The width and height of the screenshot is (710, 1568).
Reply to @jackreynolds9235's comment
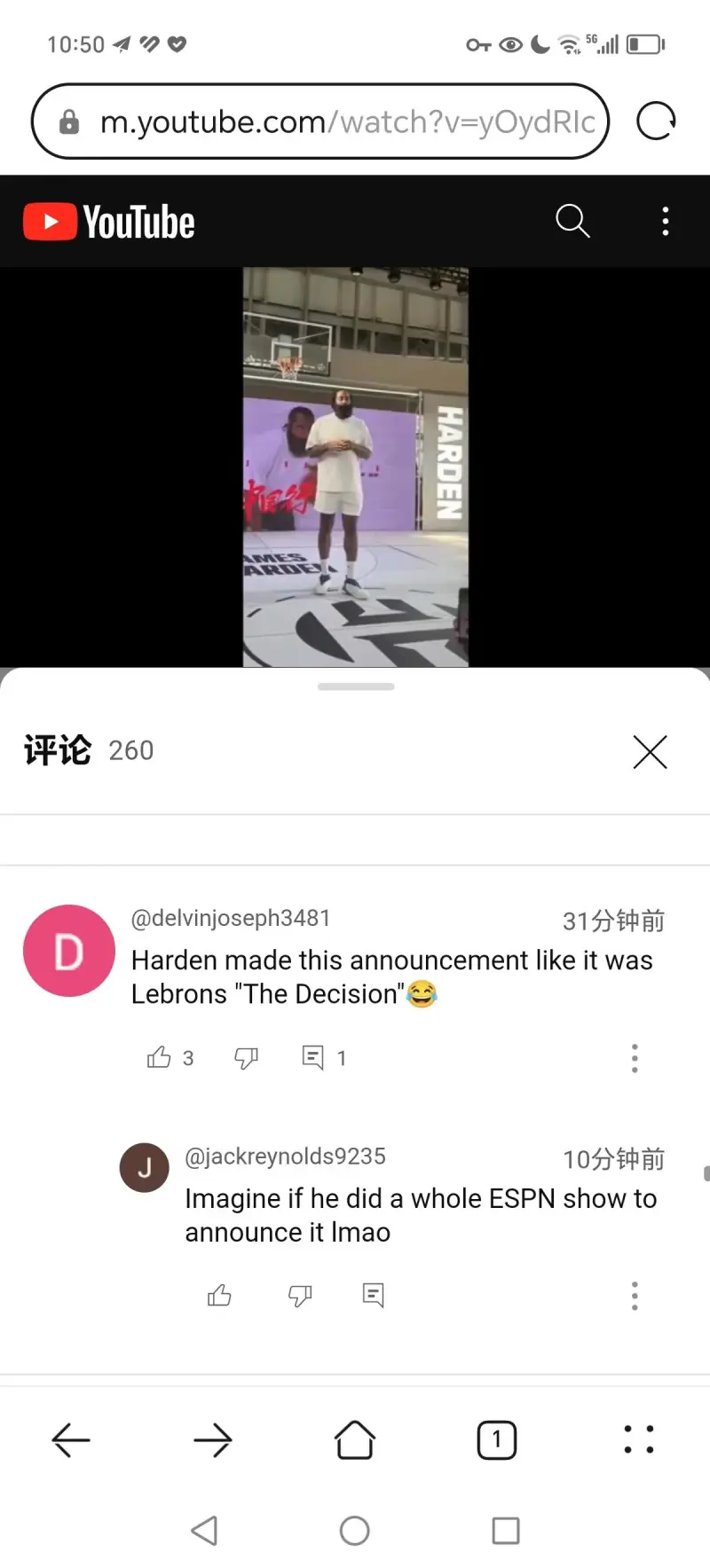373,1296
